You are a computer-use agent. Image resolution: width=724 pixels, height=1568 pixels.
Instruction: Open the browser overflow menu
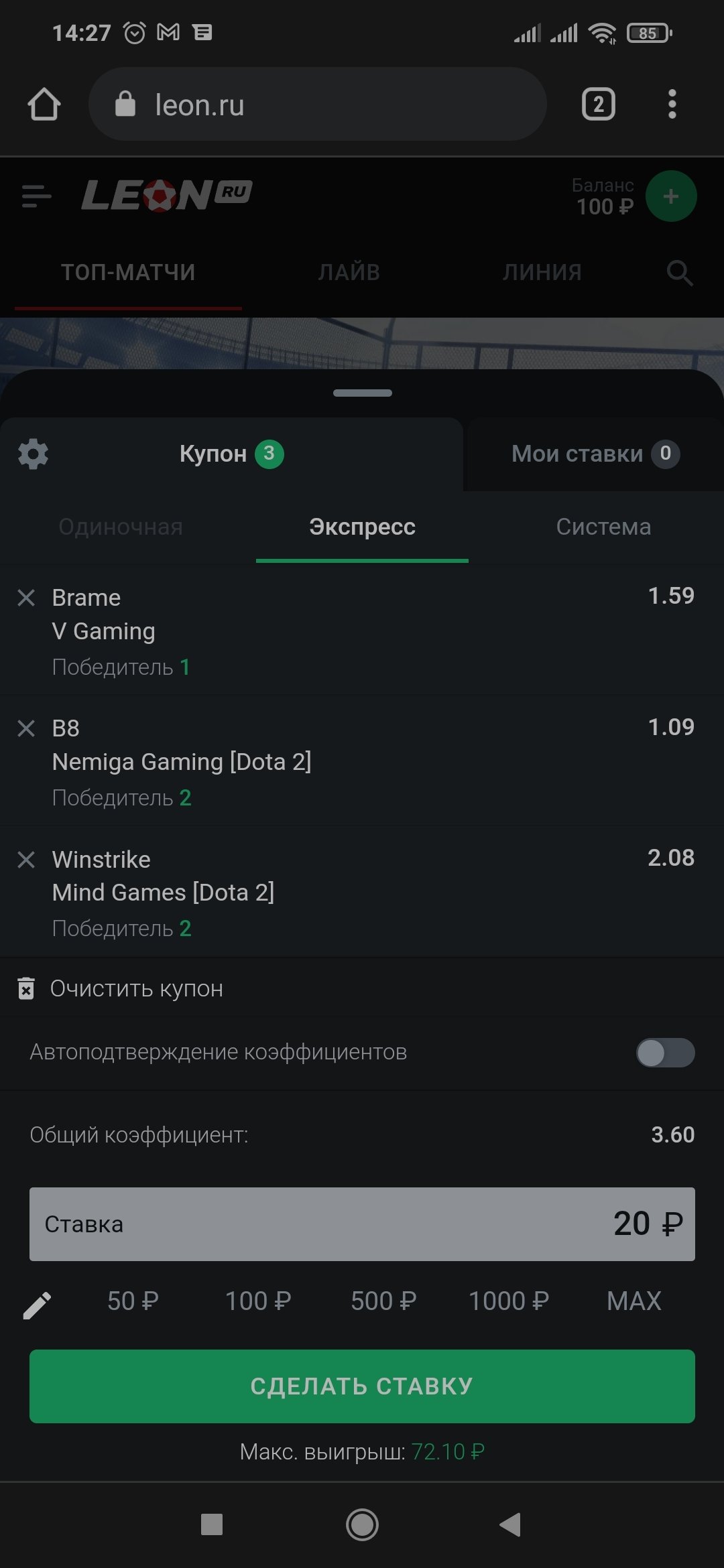[x=672, y=105]
